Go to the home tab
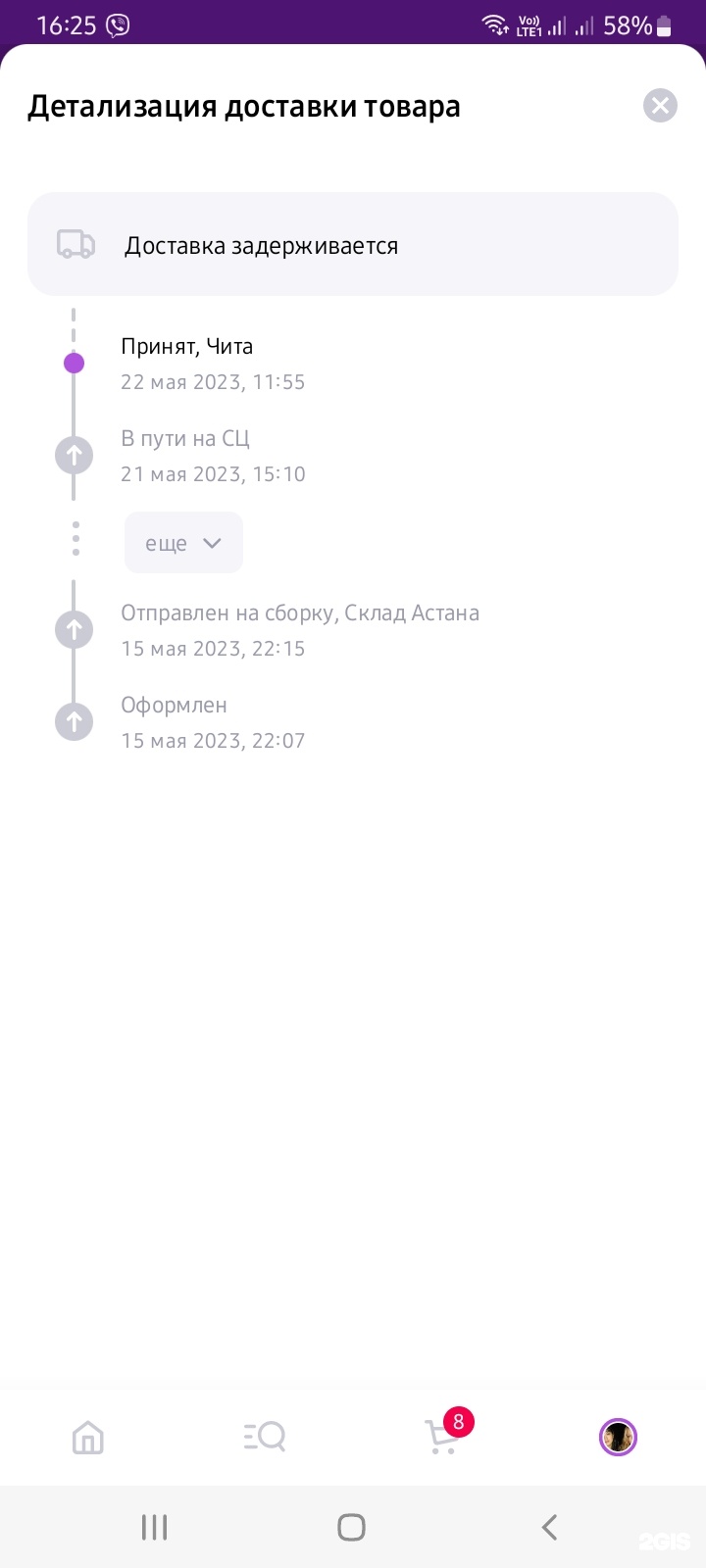 point(88,1438)
